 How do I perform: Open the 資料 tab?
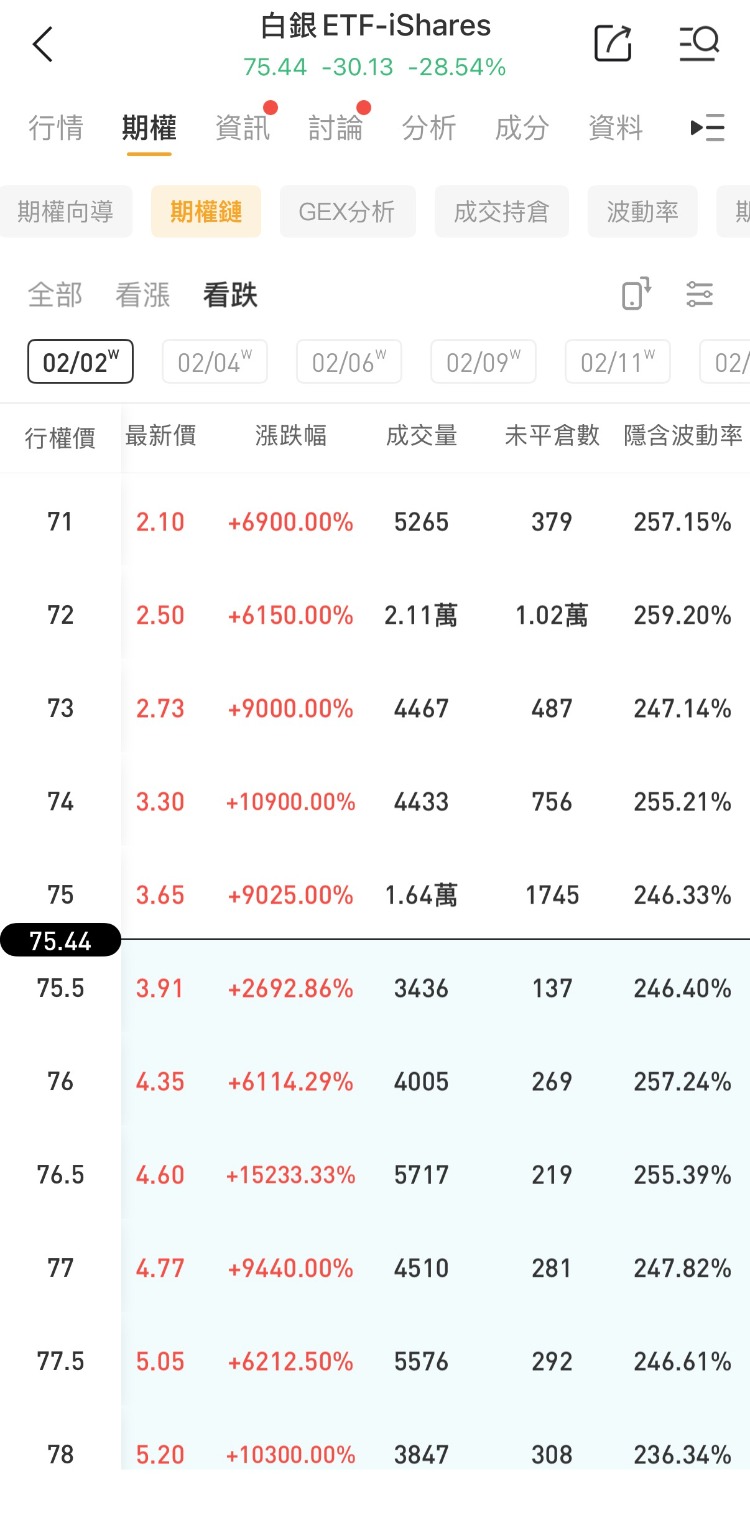coord(614,128)
